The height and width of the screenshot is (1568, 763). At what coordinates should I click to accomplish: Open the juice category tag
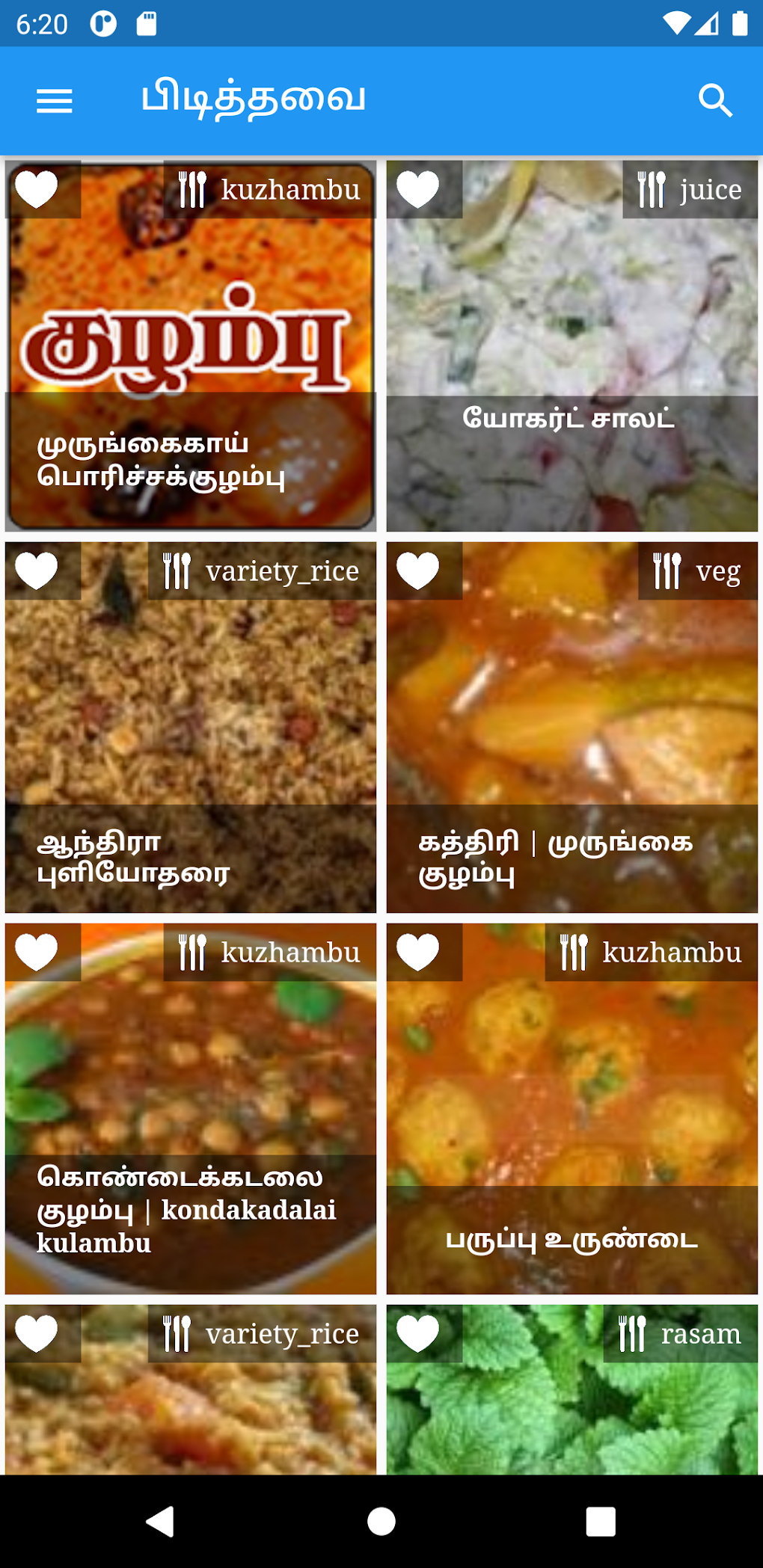pyautogui.click(x=709, y=189)
